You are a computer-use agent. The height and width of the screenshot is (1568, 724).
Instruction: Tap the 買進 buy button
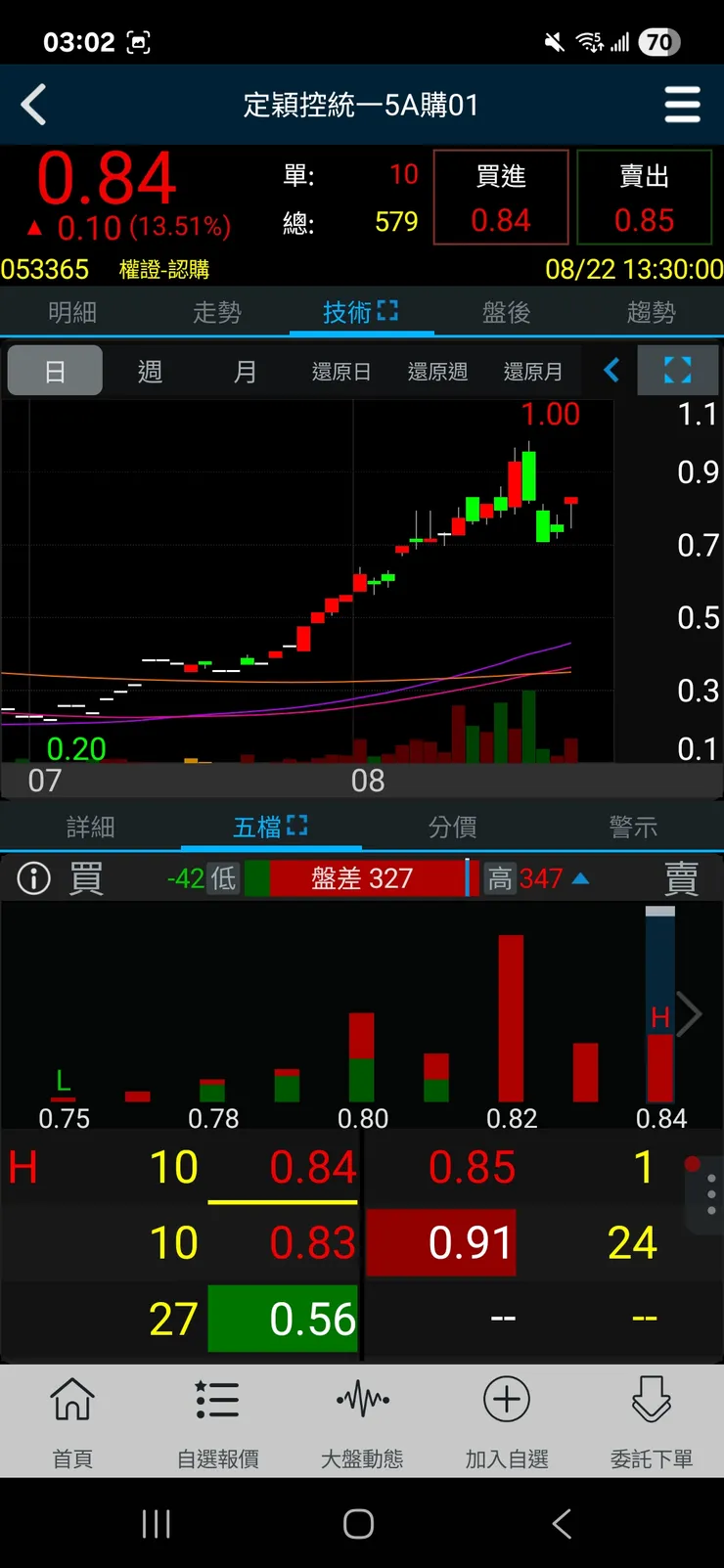pos(501,198)
